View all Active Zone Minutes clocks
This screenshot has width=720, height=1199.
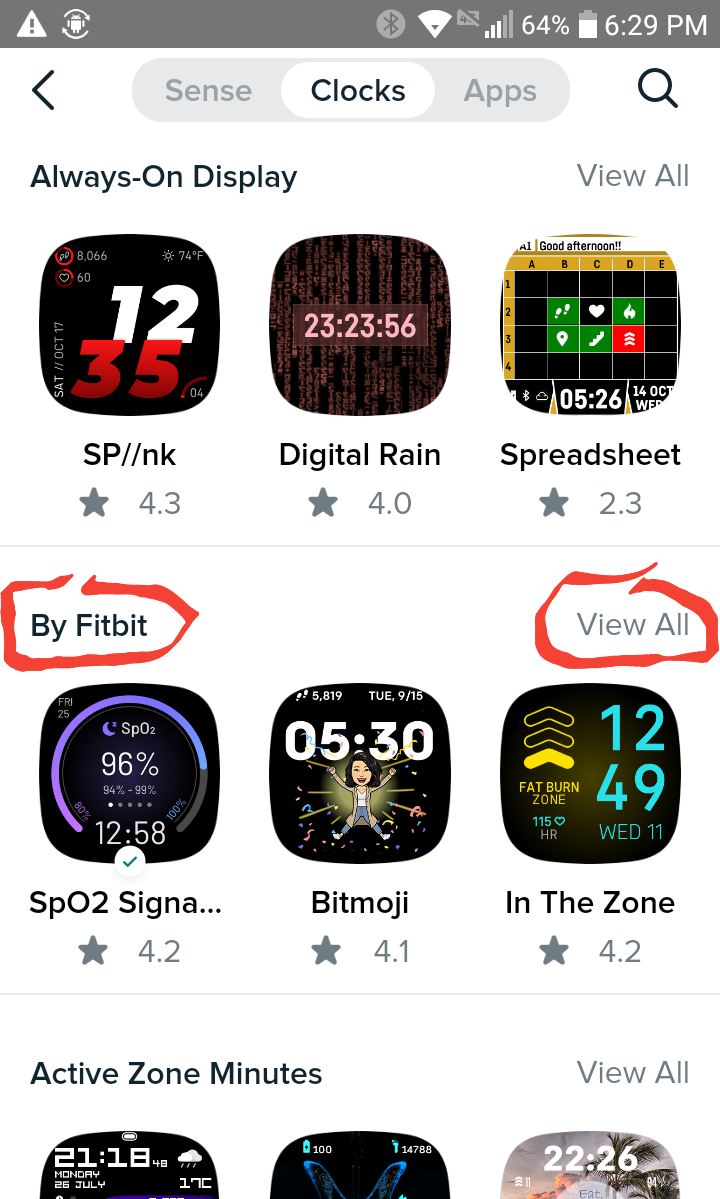[633, 1073]
